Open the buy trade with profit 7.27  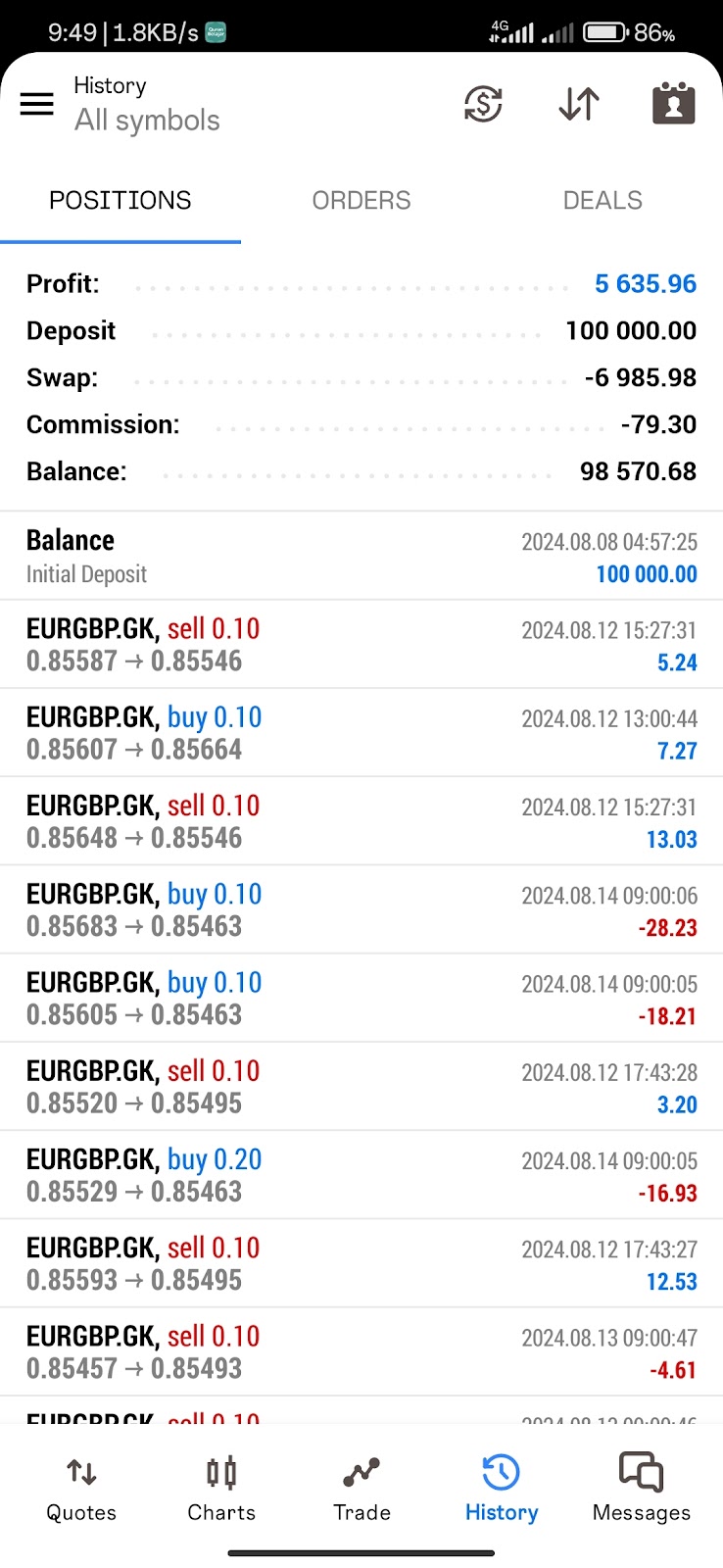pyautogui.click(x=361, y=733)
